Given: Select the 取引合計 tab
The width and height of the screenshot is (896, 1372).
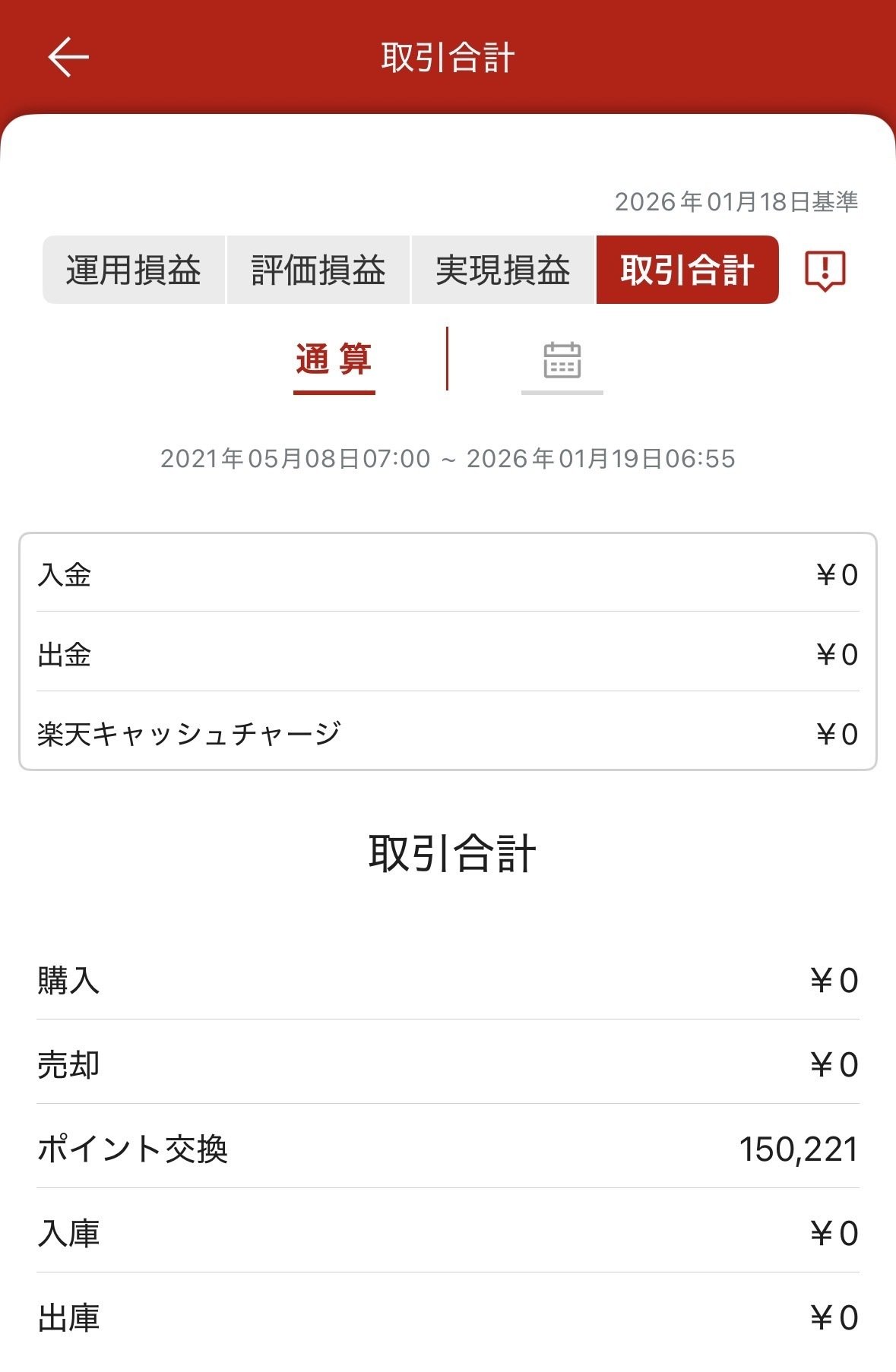Looking at the screenshot, I should coord(687,270).
